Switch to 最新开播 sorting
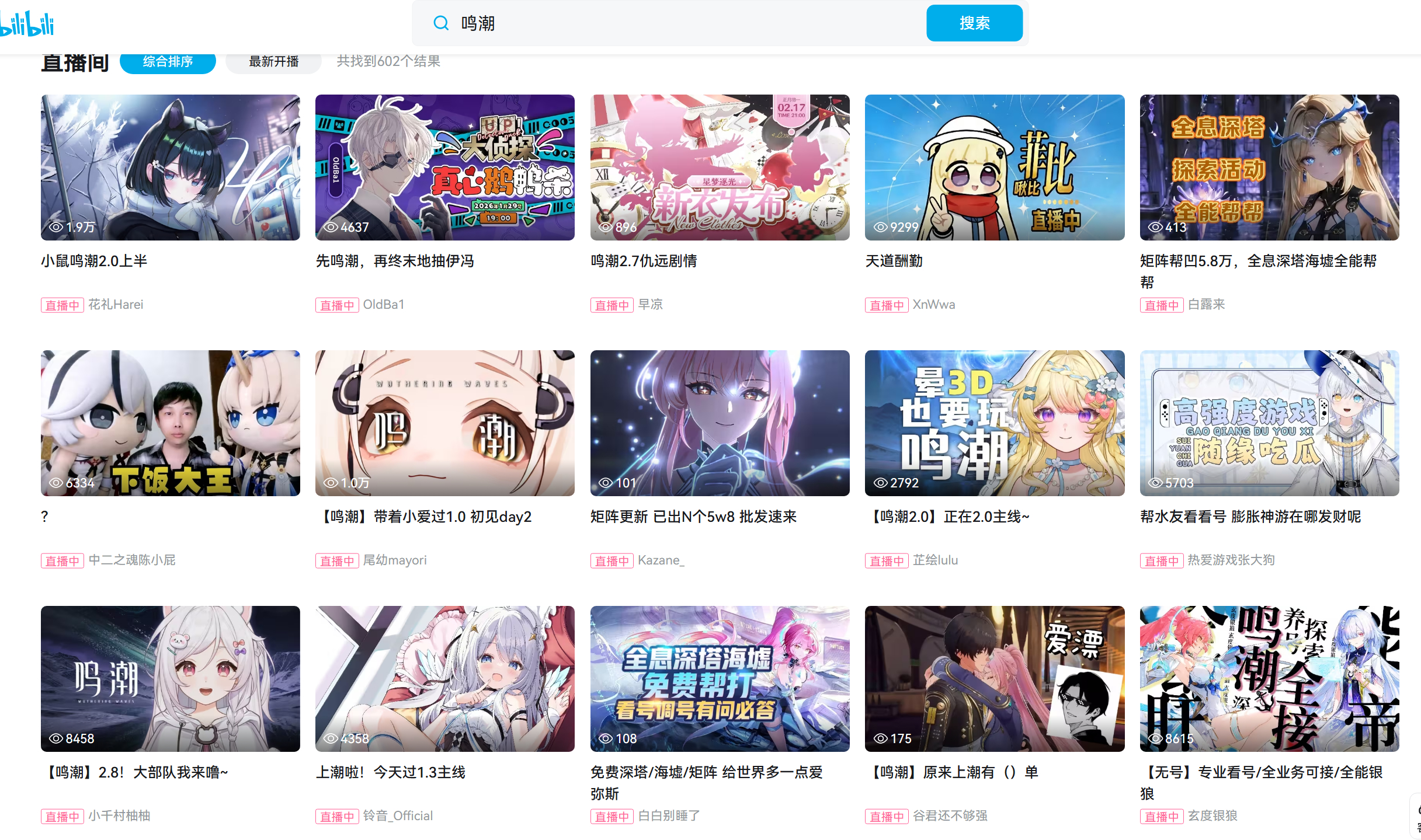The width and height of the screenshot is (1421, 840). click(273, 61)
